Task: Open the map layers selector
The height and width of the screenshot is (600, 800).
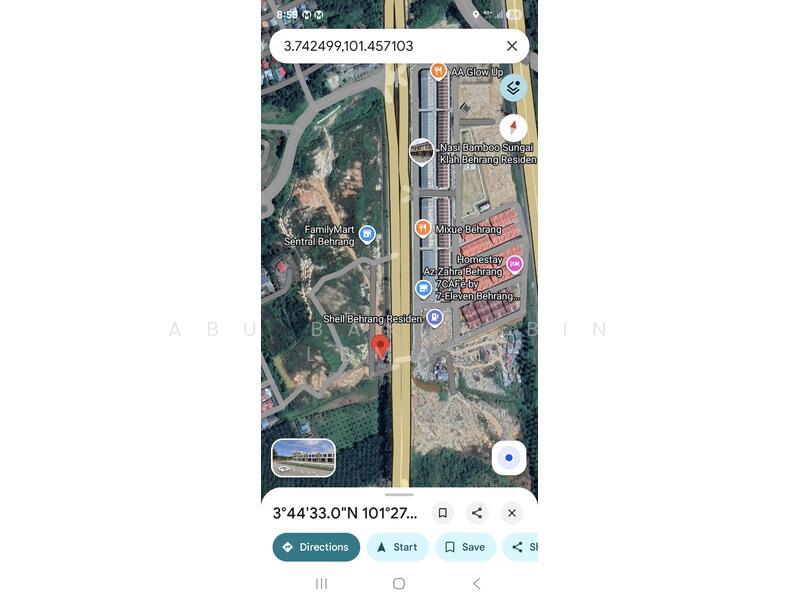Action: pos(513,88)
